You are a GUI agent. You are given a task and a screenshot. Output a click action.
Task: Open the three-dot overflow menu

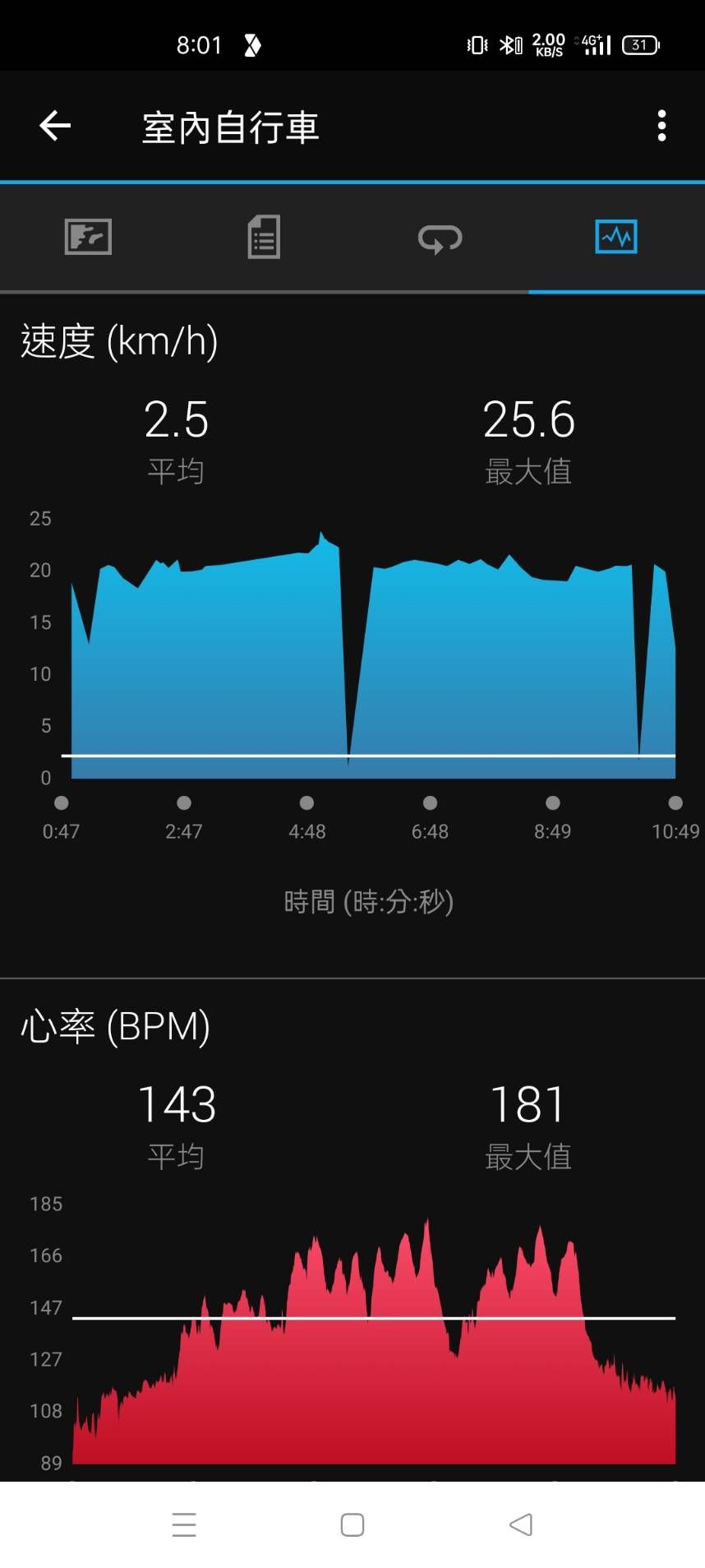click(661, 126)
